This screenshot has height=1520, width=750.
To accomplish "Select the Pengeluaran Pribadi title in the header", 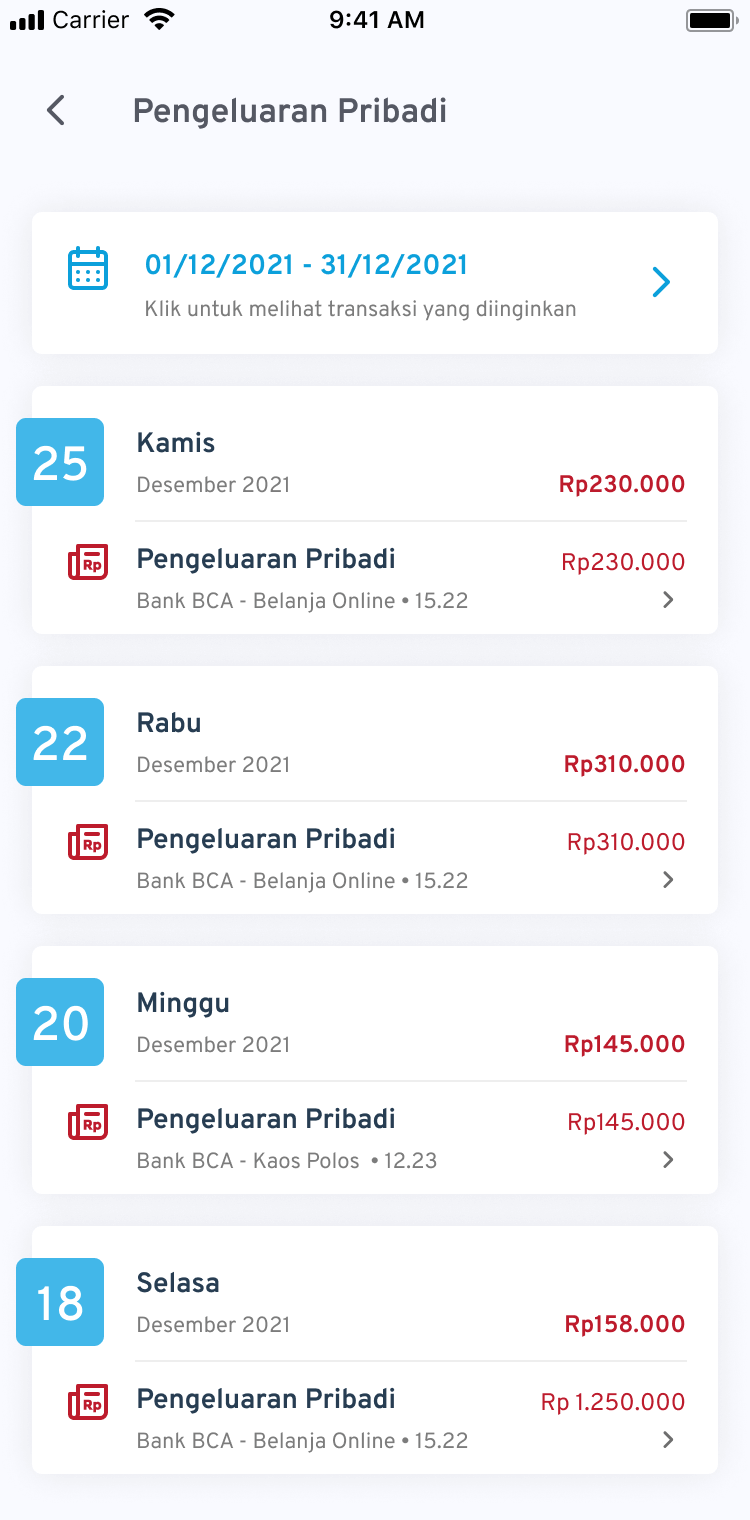I will pos(290,110).
